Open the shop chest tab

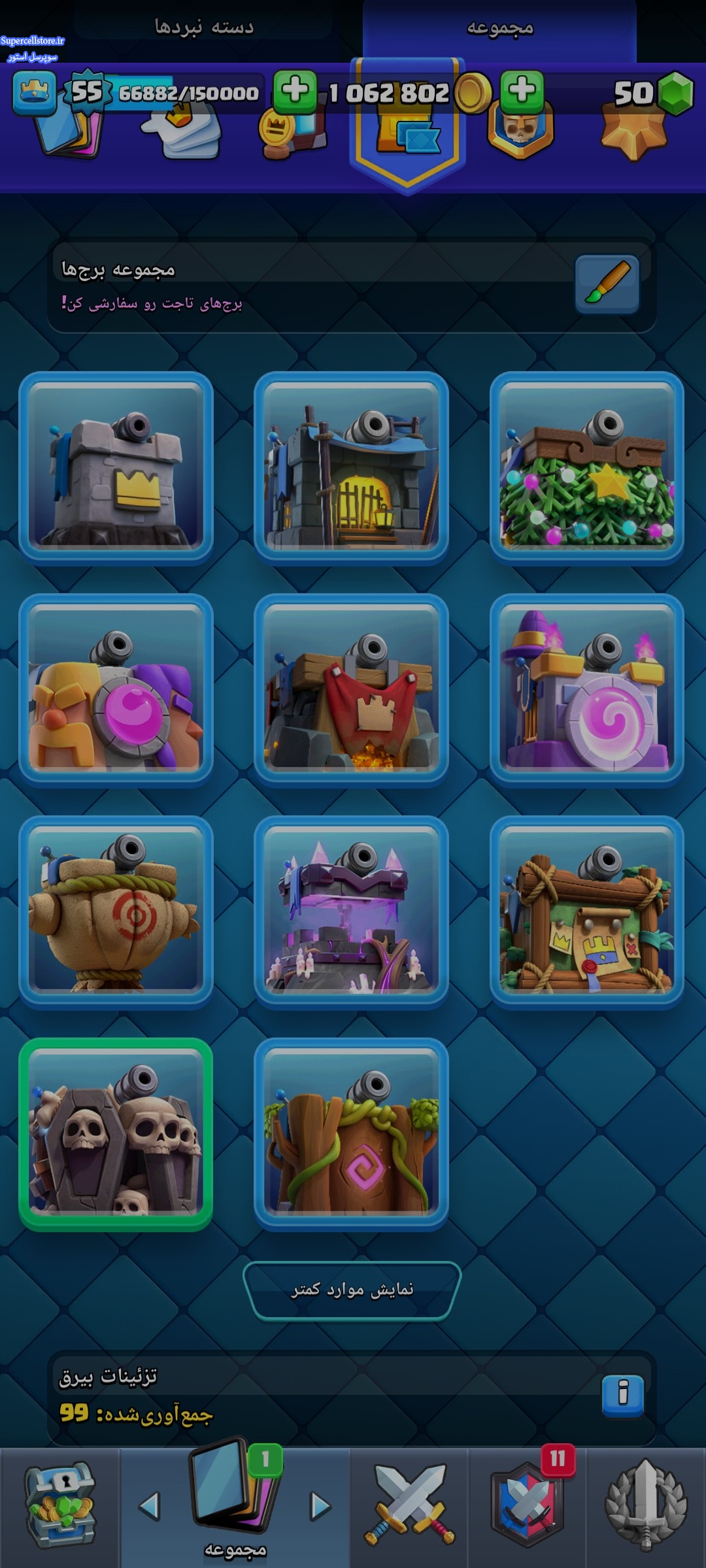point(60,1506)
